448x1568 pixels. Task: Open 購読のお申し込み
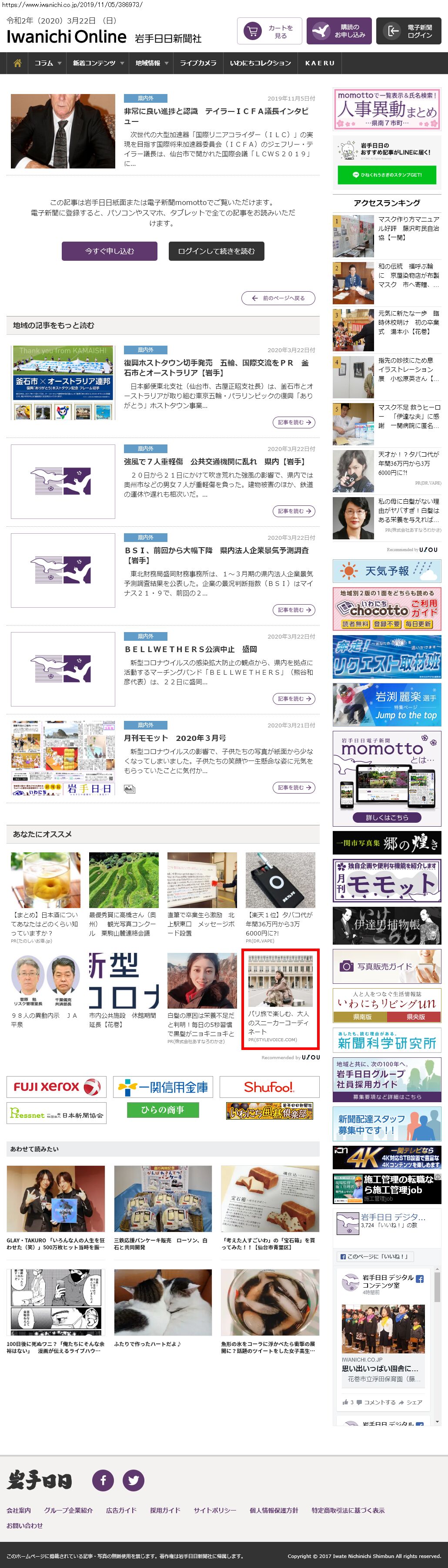338,31
